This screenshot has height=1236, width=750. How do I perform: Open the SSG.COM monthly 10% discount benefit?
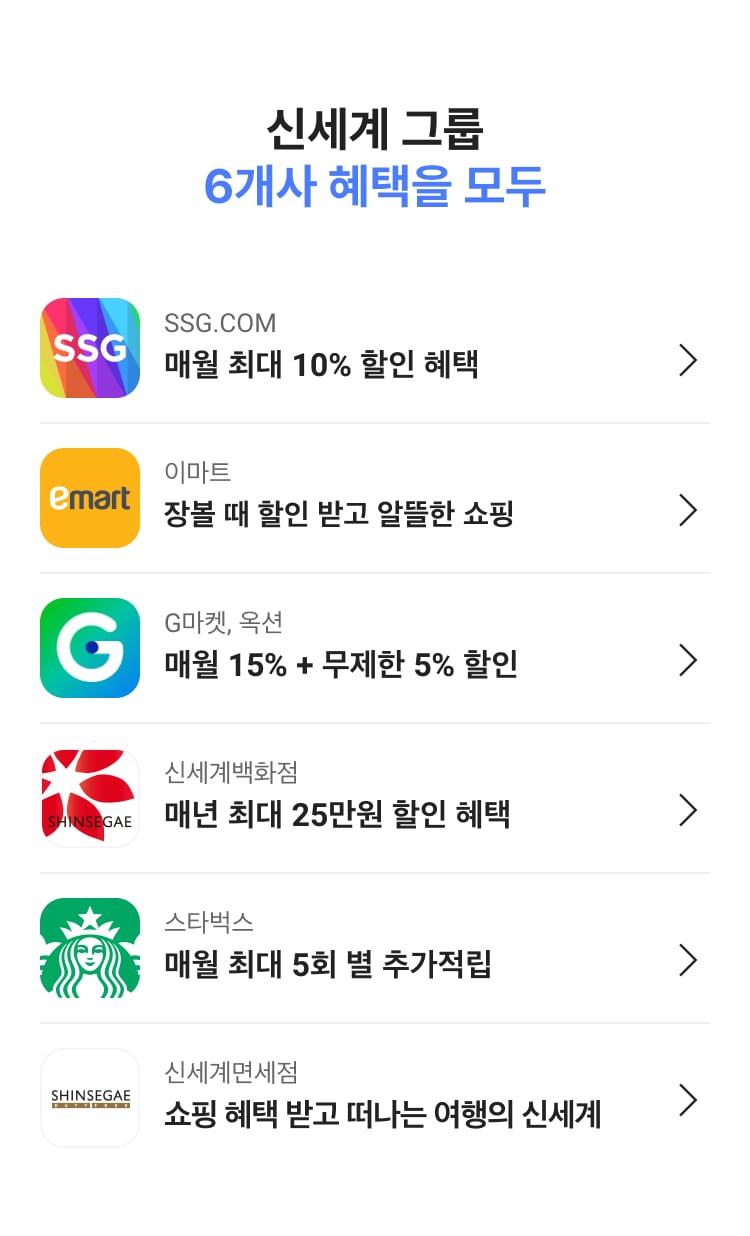[x=374, y=348]
